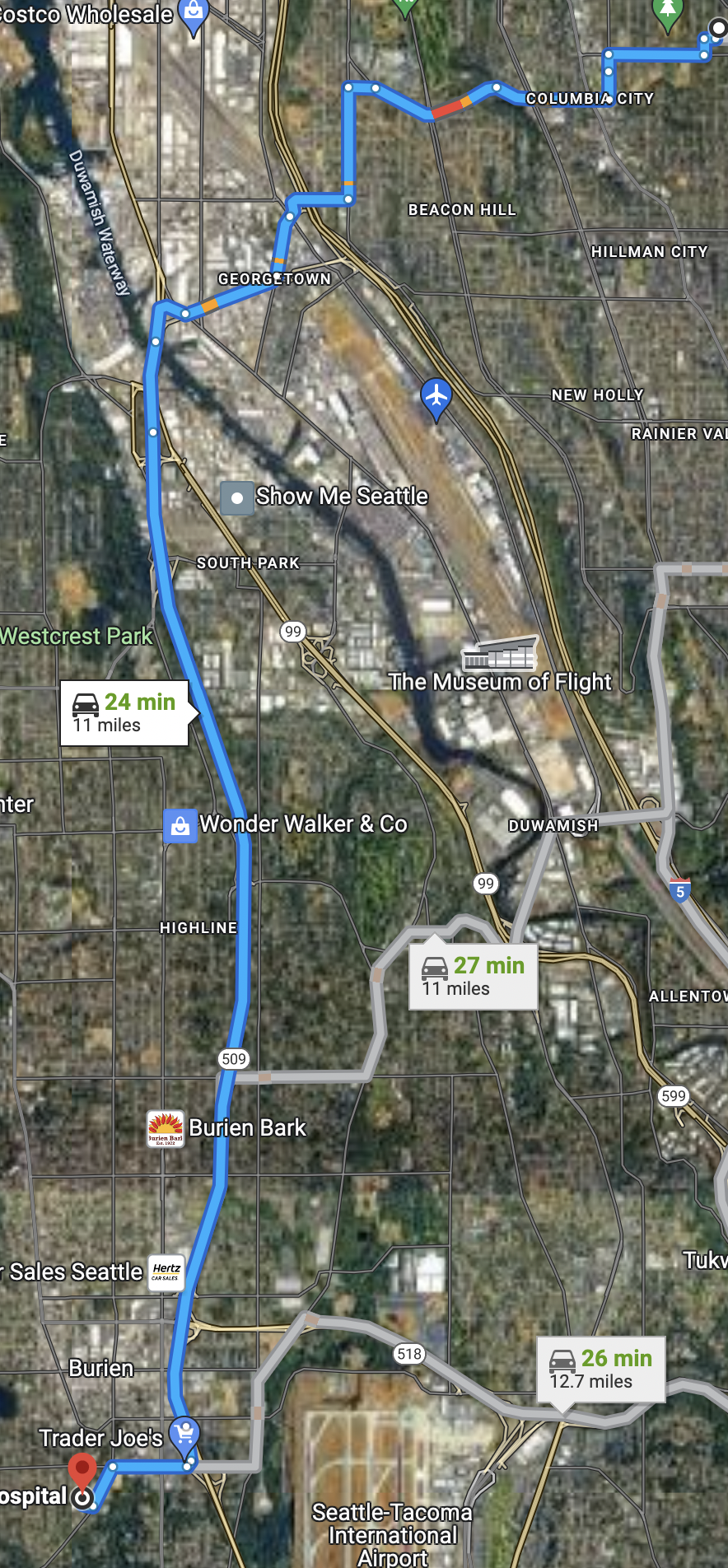728x1568 pixels.
Task: Open the Costco Wholesale place marker
Action: tap(194, 14)
